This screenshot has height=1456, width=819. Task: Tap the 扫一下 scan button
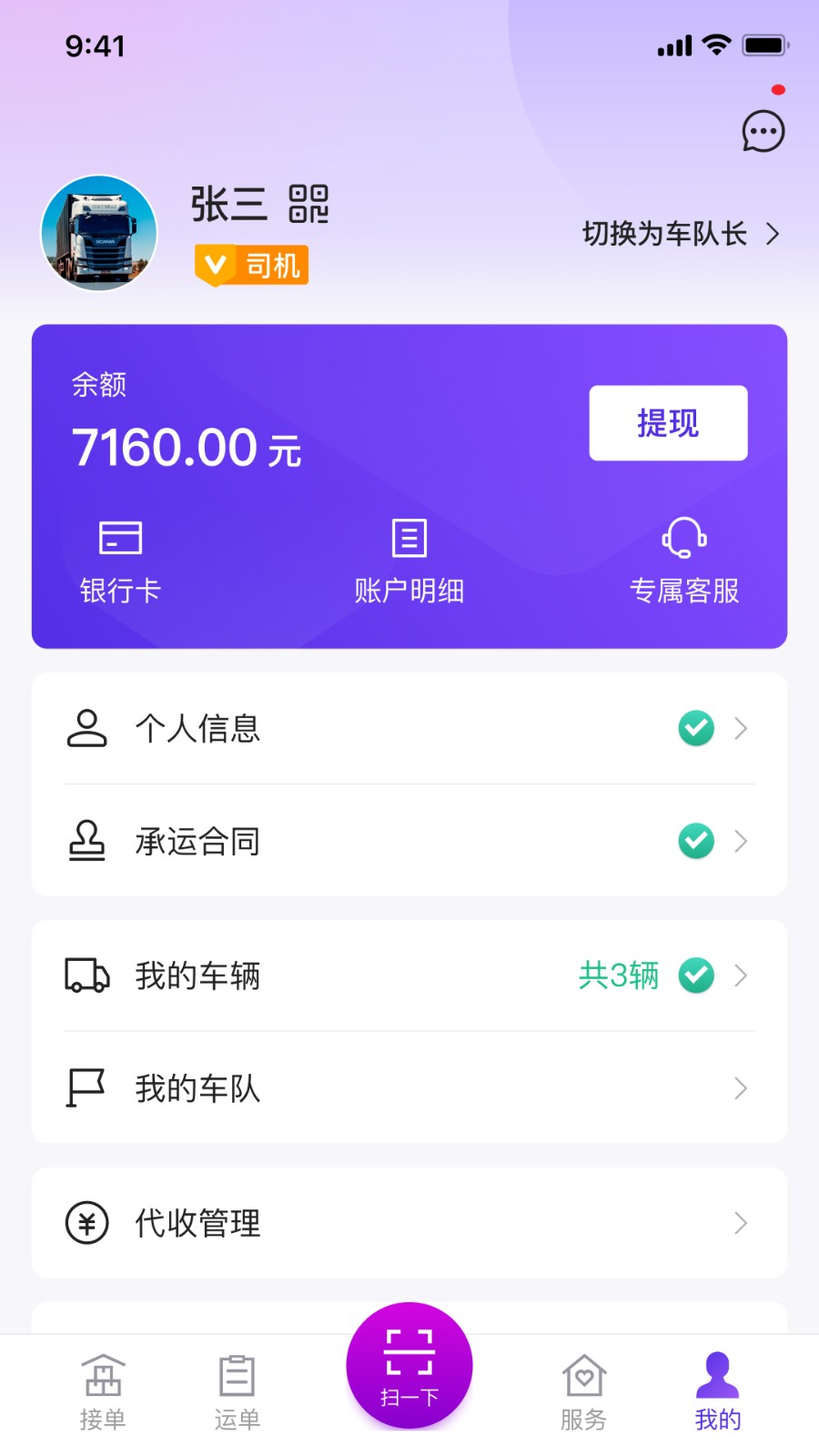click(409, 1363)
